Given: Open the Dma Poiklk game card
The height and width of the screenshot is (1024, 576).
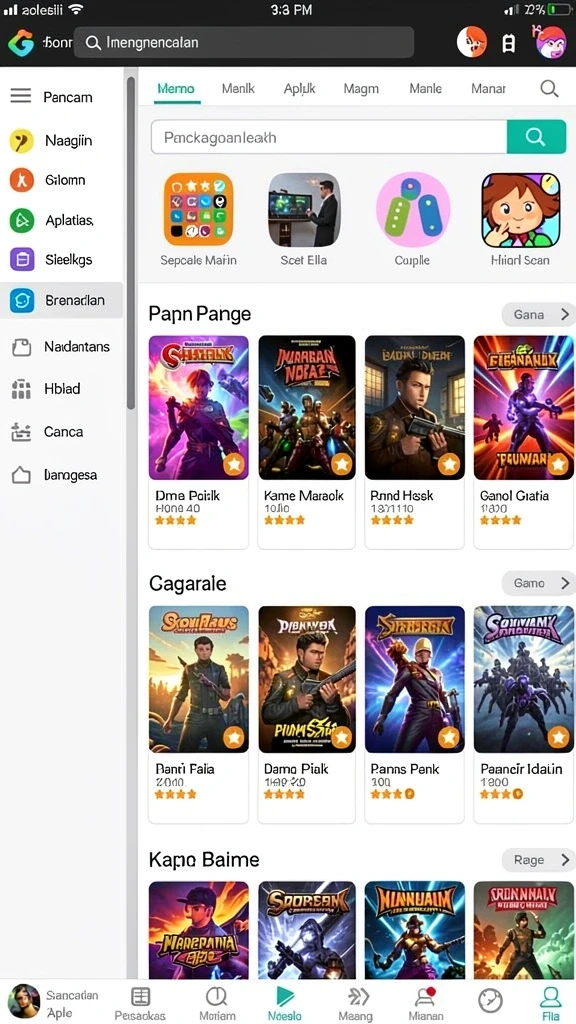Looking at the screenshot, I should pyautogui.click(x=199, y=441).
